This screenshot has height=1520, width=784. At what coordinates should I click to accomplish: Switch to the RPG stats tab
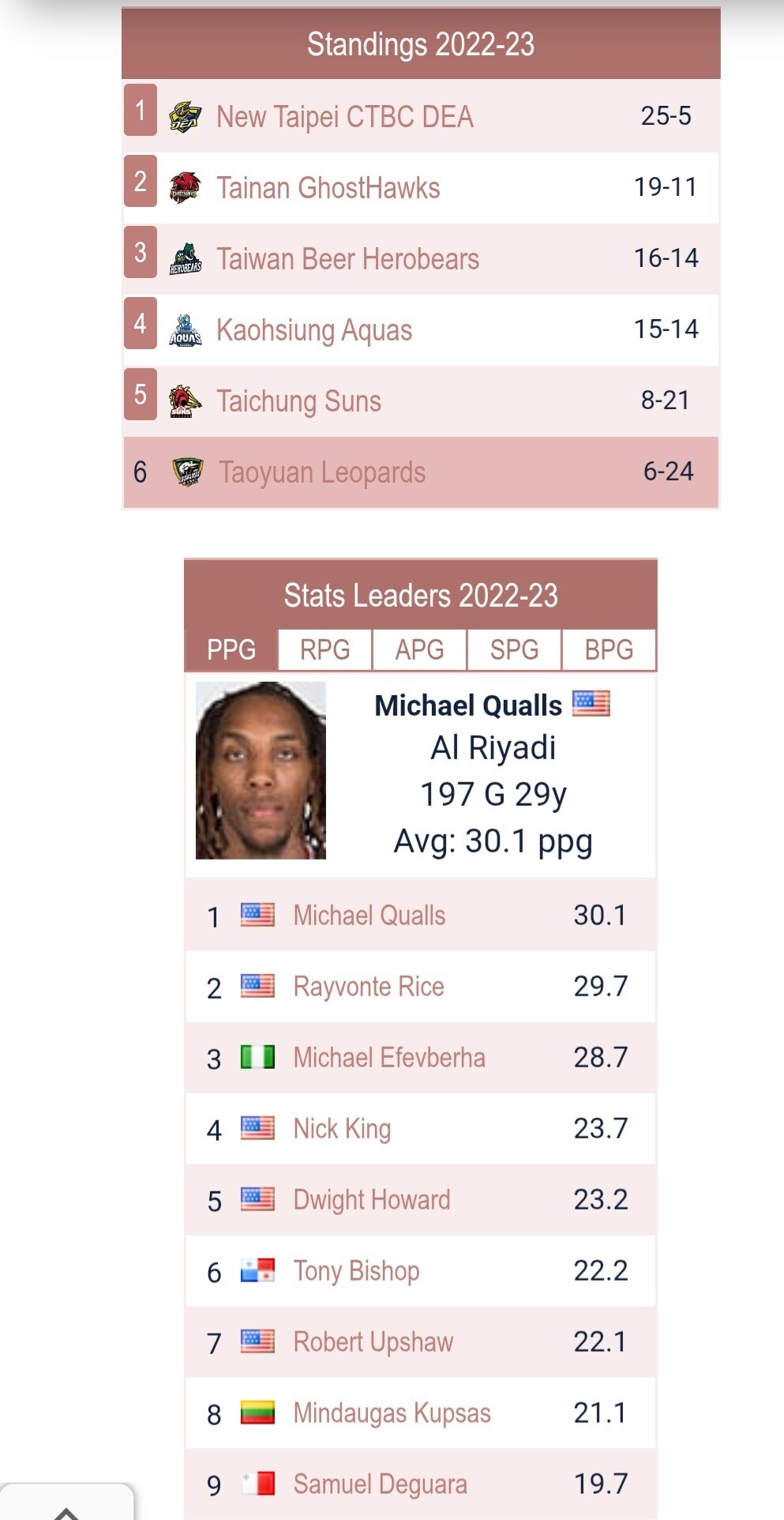[325, 649]
